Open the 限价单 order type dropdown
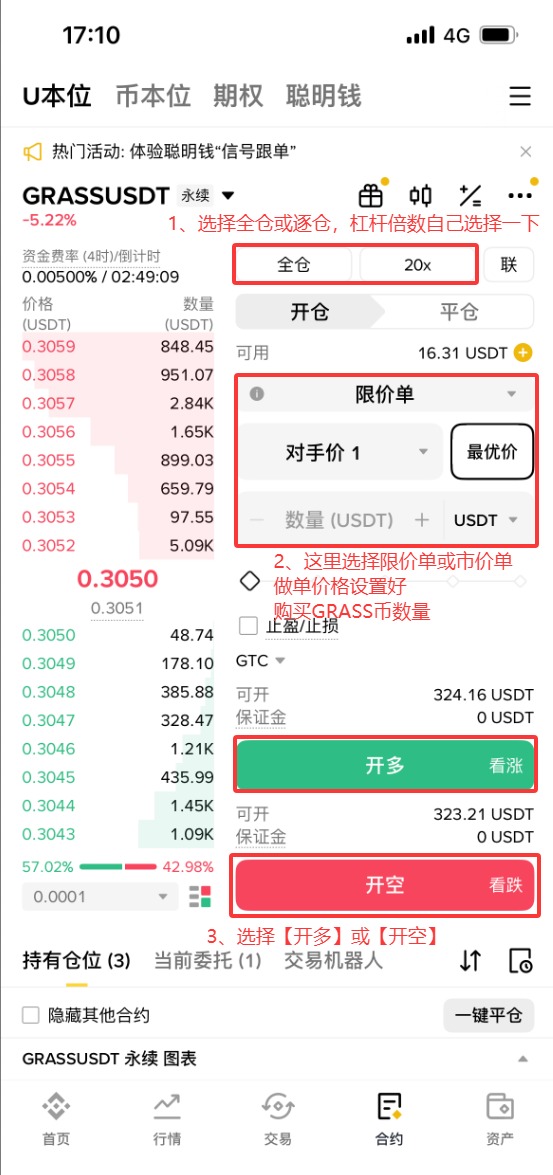Screen dimensions: 553x1175 [x=385, y=394]
